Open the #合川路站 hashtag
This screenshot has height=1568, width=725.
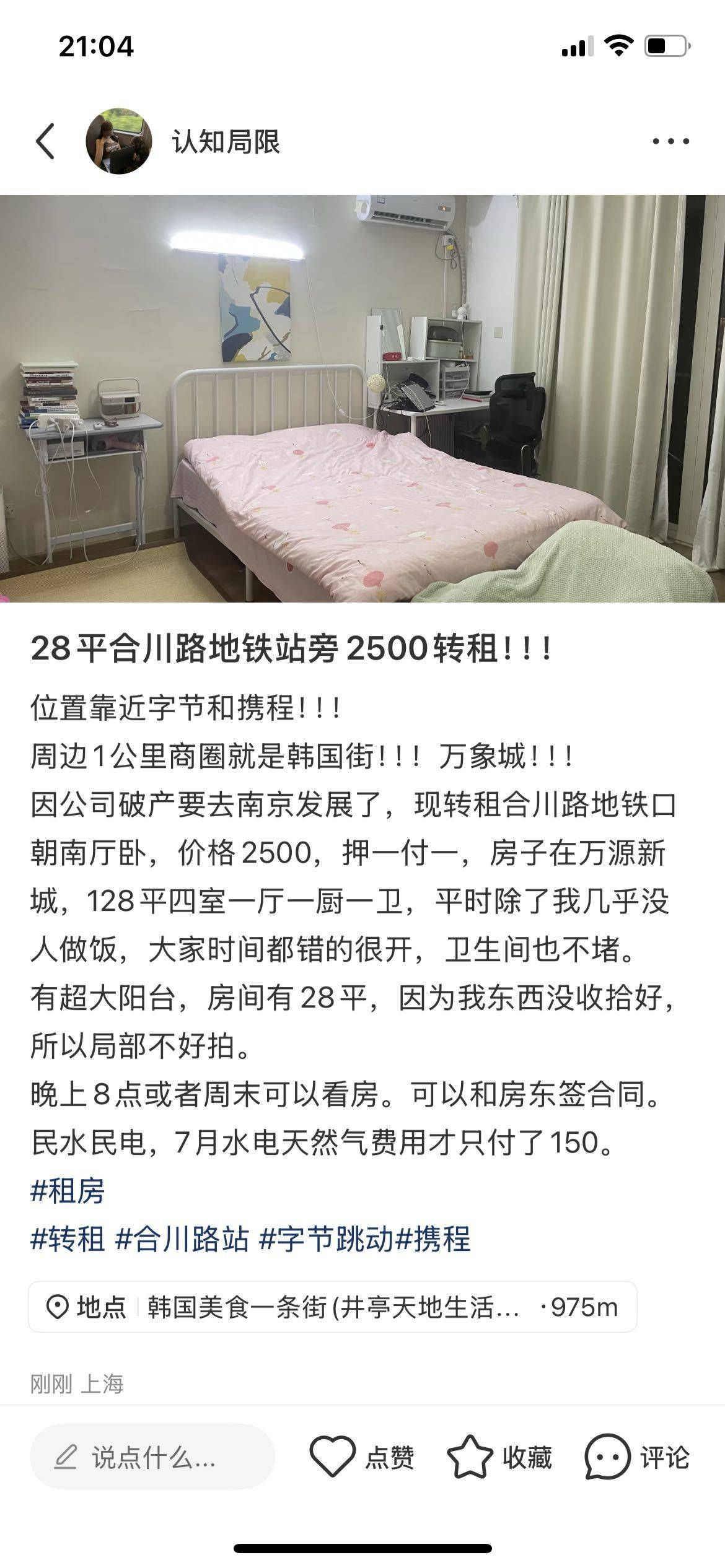(x=183, y=1239)
